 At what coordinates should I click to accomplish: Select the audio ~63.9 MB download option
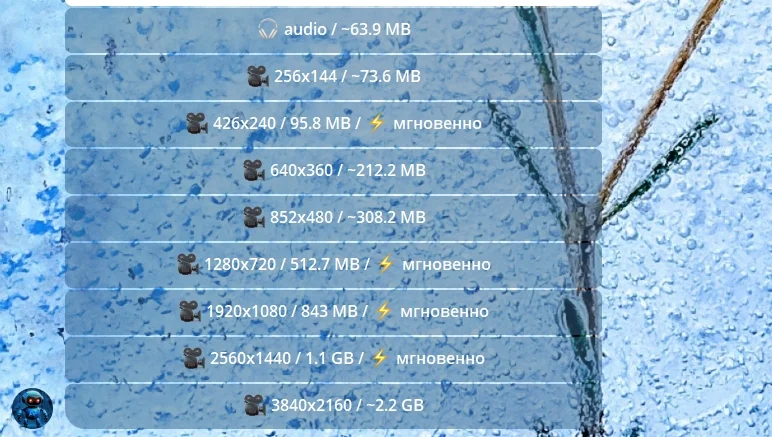(333, 30)
